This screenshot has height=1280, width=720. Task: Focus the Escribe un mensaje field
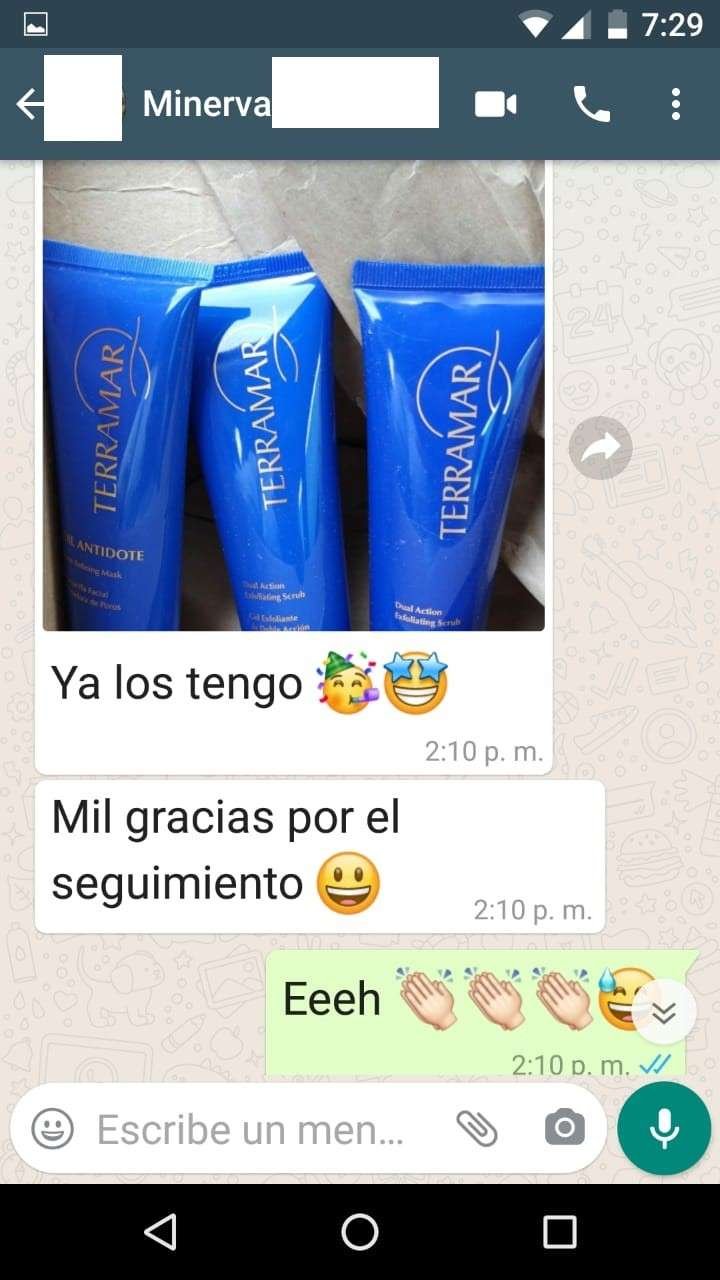pos(250,1130)
